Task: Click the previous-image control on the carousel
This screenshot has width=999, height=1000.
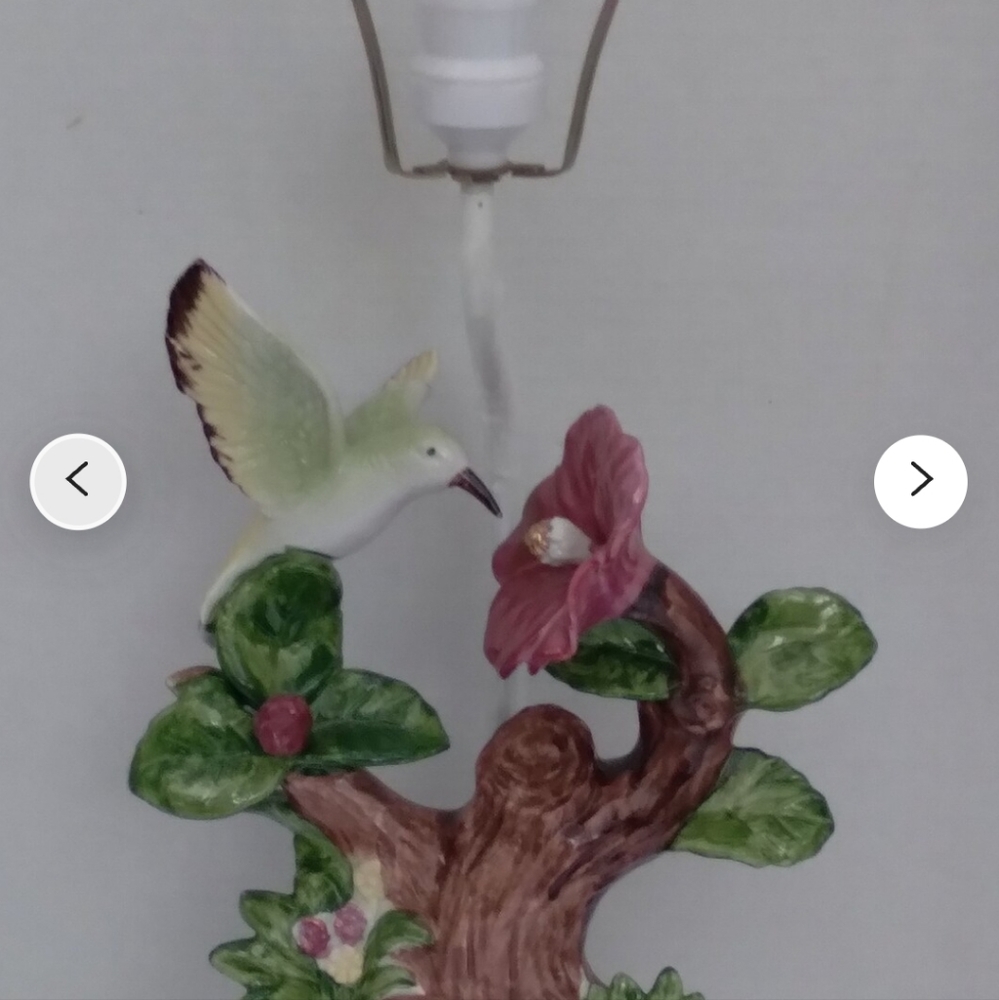Action: pyautogui.click(x=78, y=480)
